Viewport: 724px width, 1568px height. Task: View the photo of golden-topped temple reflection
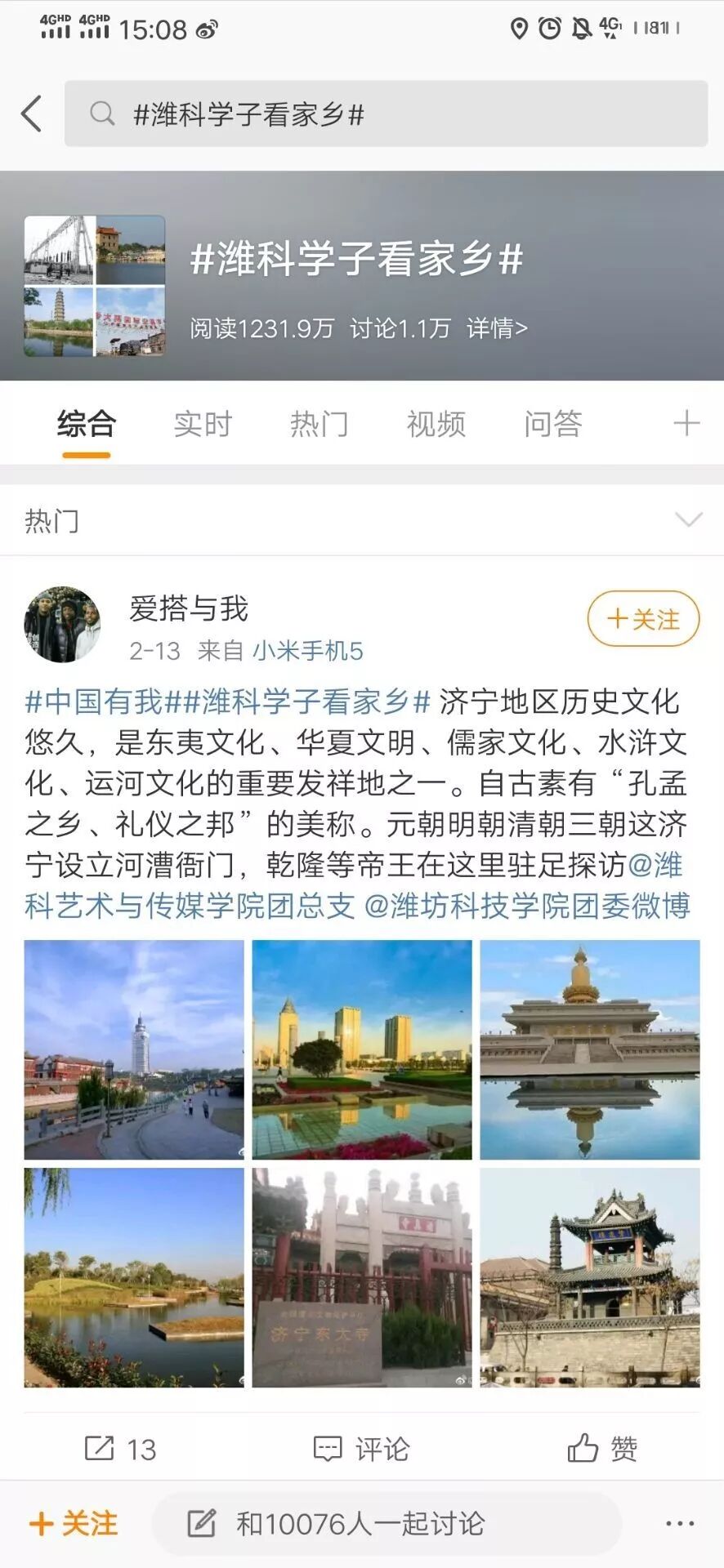tap(589, 1049)
